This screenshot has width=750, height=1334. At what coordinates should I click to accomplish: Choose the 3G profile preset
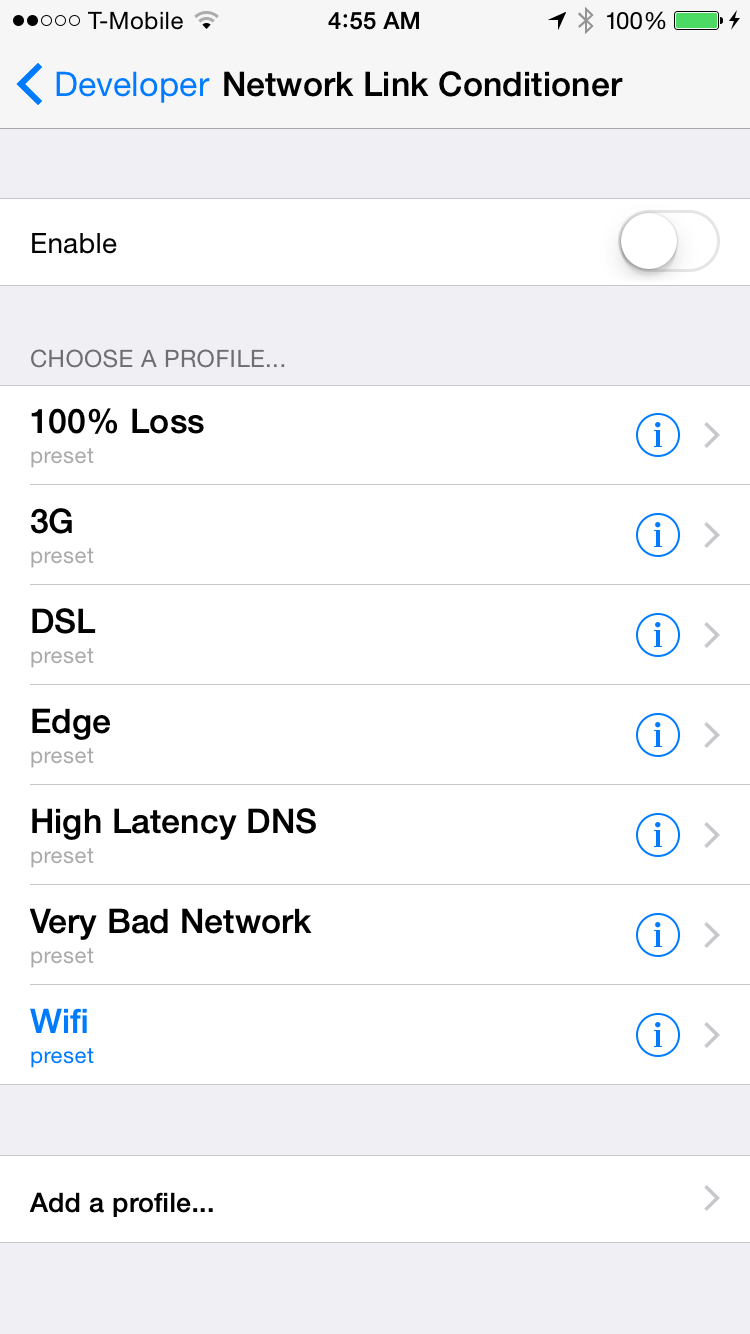300,535
